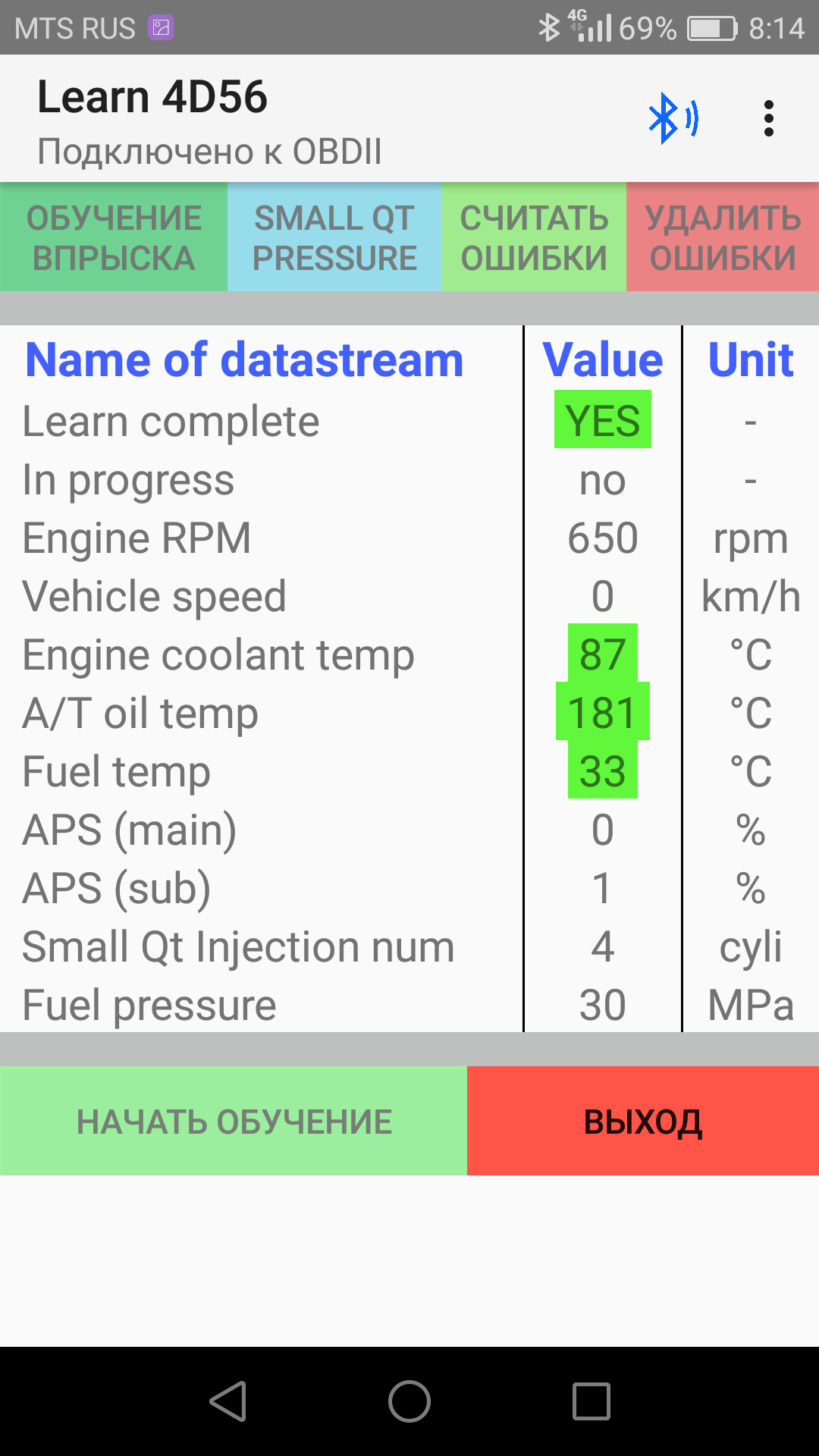Image resolution: width=819 pixels, height=1456 pixels.
Task: Go back using system back button
Action: click(x=228, y=1401)
